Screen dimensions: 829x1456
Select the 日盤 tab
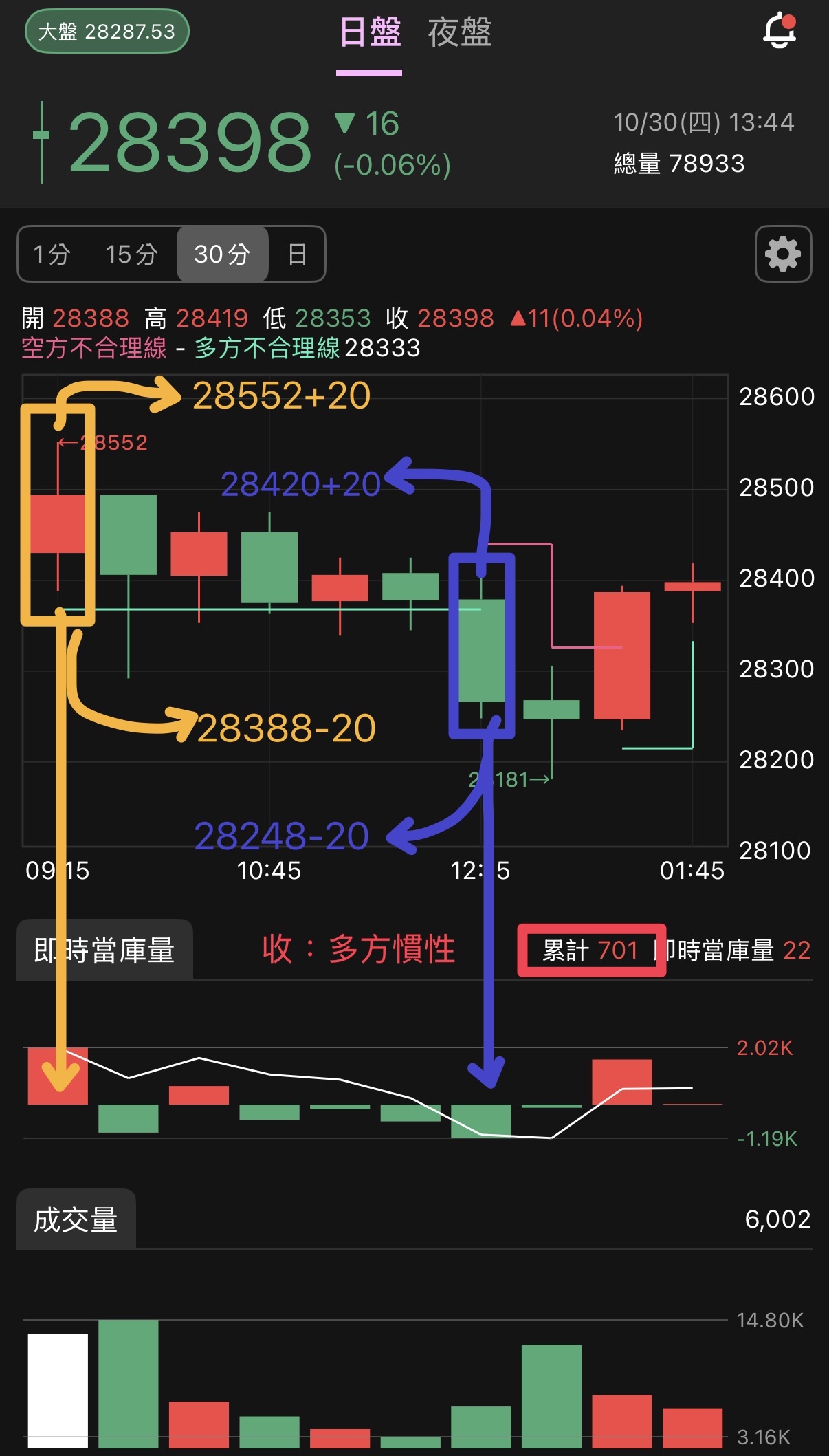(x=370, y=33)
